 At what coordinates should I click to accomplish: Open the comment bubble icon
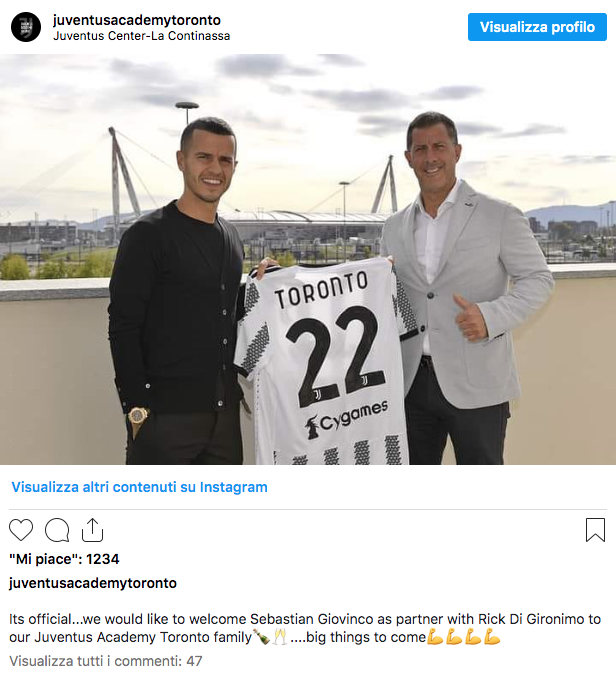click(x=57, y=530)
